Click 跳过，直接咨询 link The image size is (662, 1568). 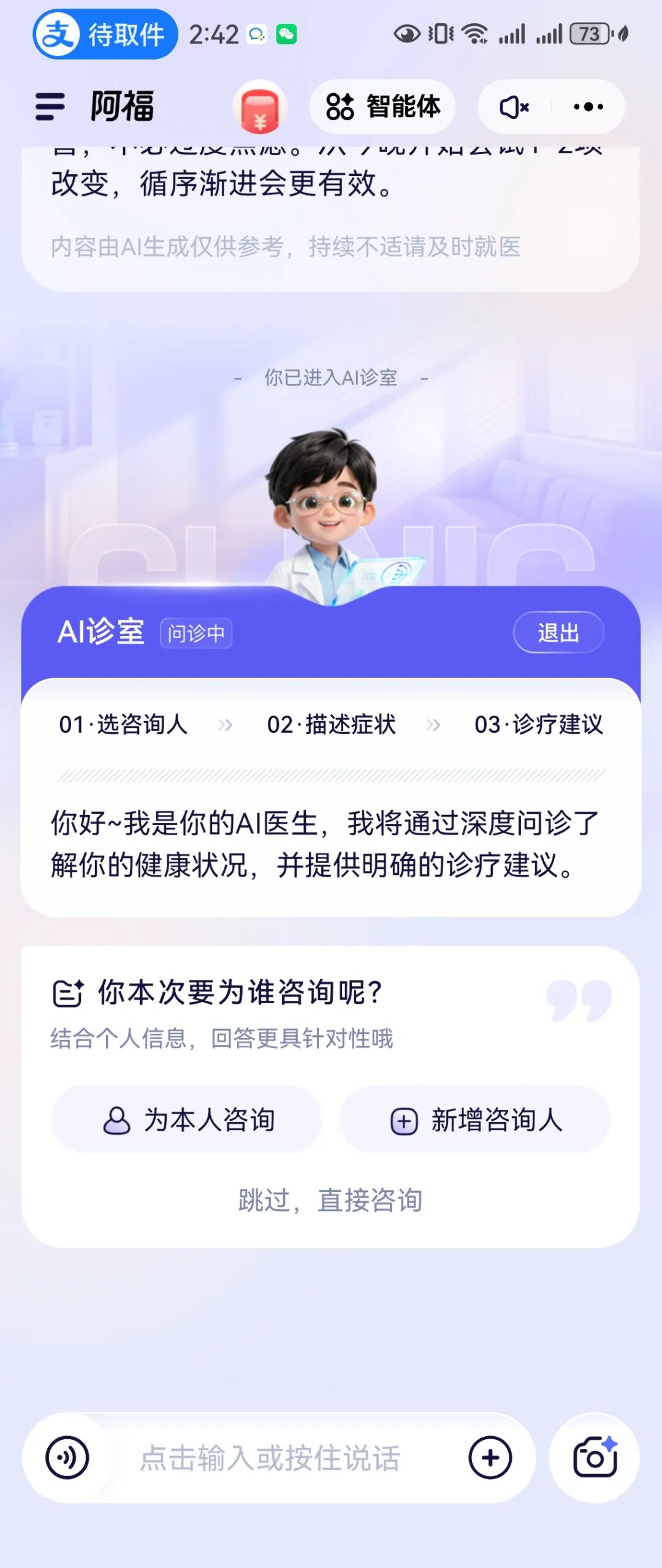click(x=331, y=1200)
